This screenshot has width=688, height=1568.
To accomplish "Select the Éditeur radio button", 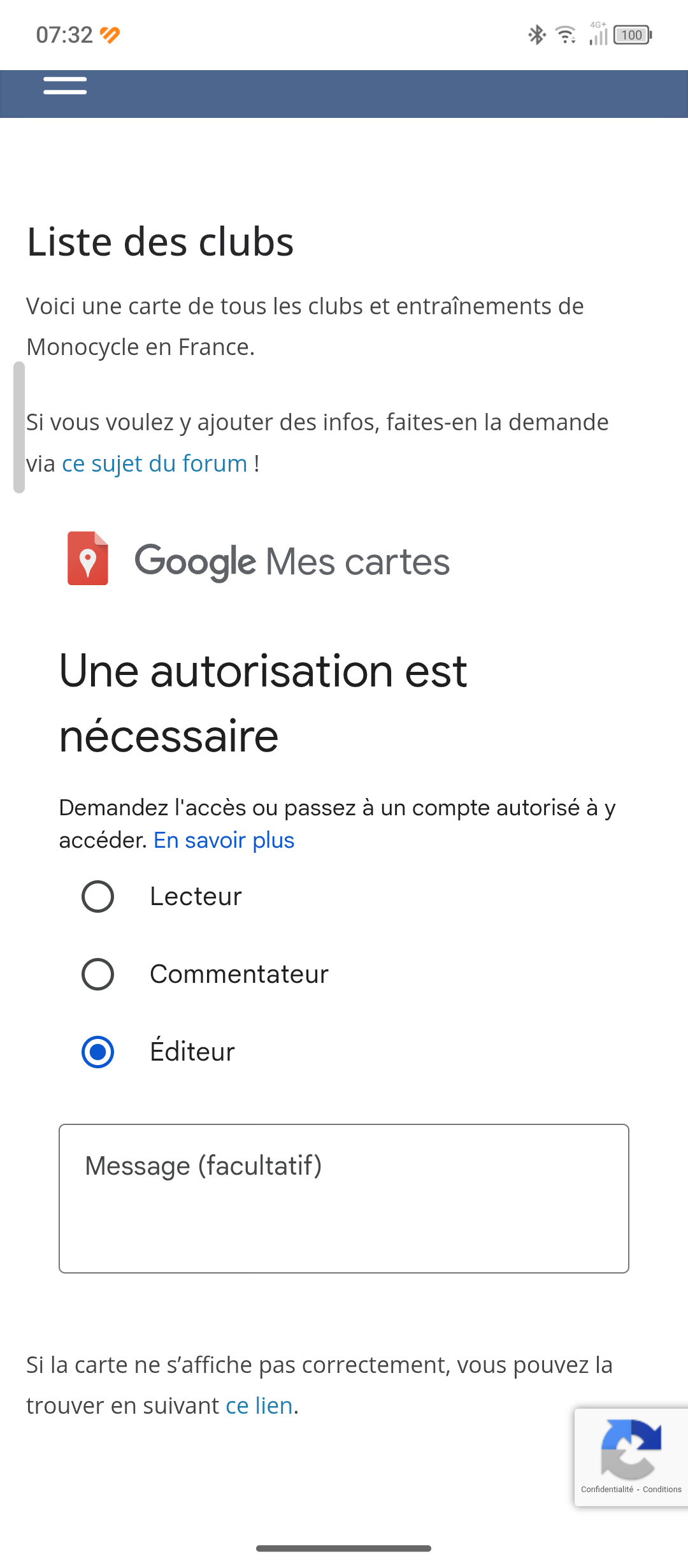I will pyautogui.click(x=98, y=1052).
